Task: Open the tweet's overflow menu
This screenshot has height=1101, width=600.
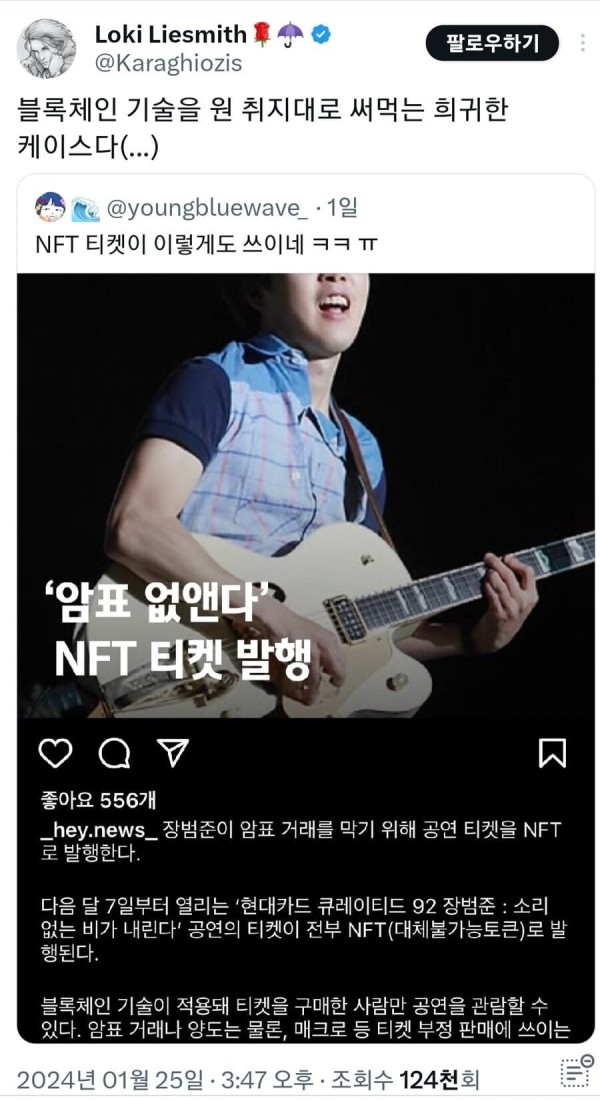Action: (581, 44)
